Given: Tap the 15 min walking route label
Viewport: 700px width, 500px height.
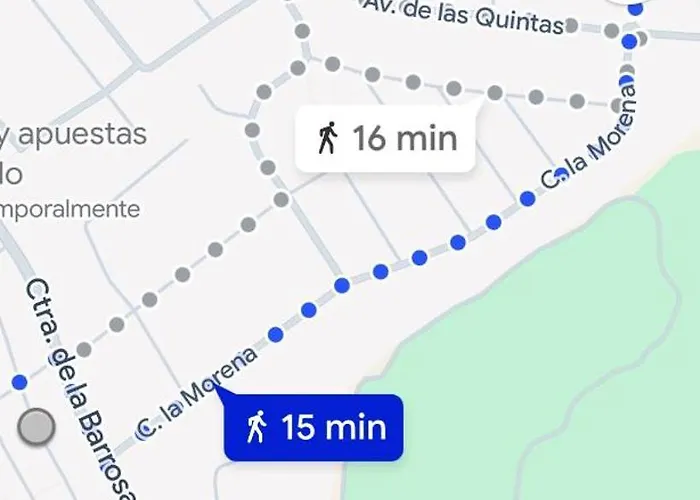Looking at the screenshot, I should point(314,428).
